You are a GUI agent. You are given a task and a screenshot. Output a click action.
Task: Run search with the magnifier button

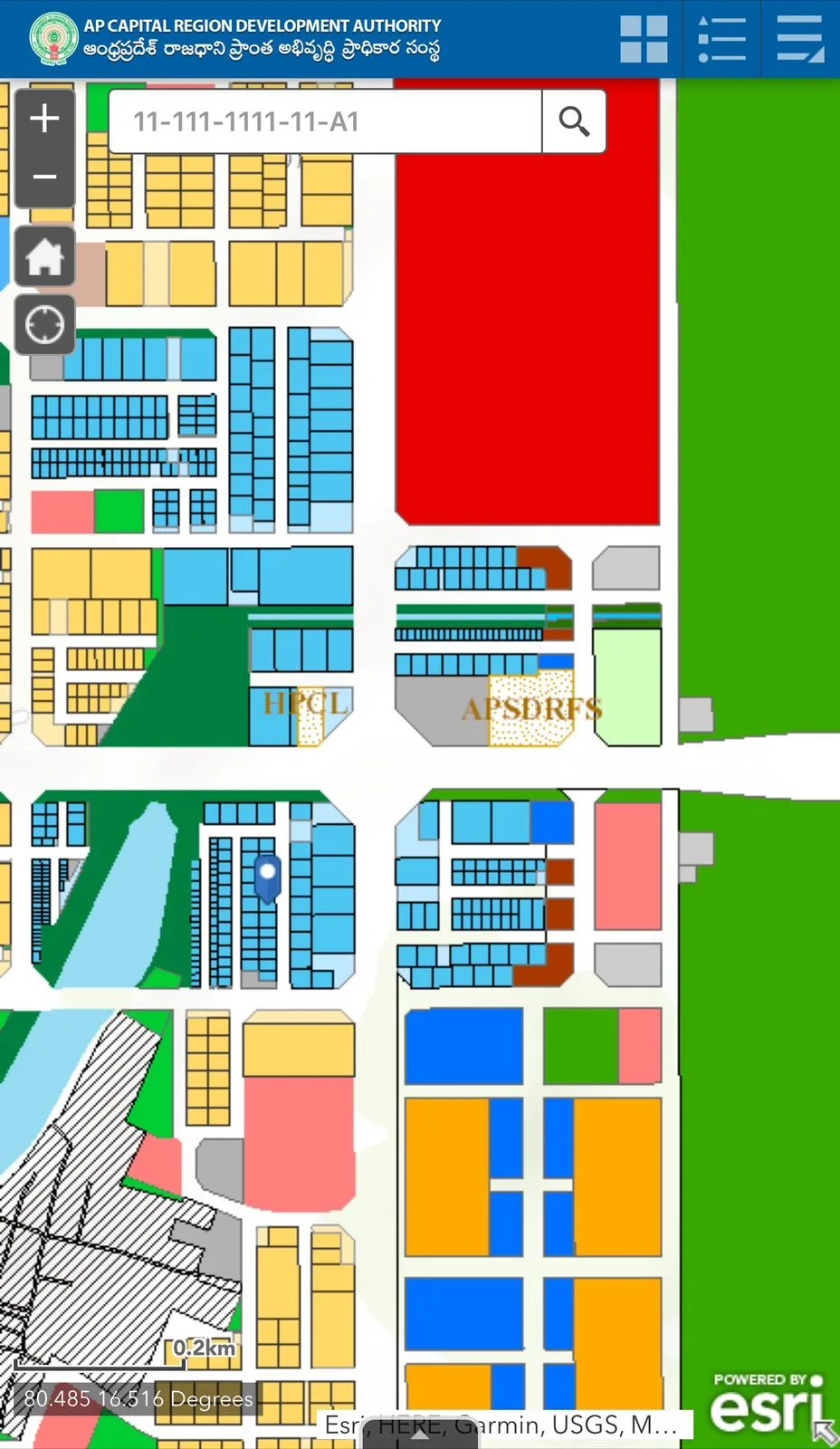574,121
